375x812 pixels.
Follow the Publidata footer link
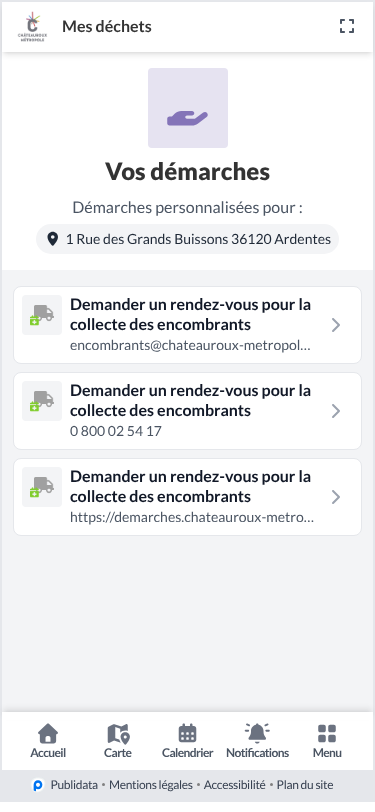point(66,785)
